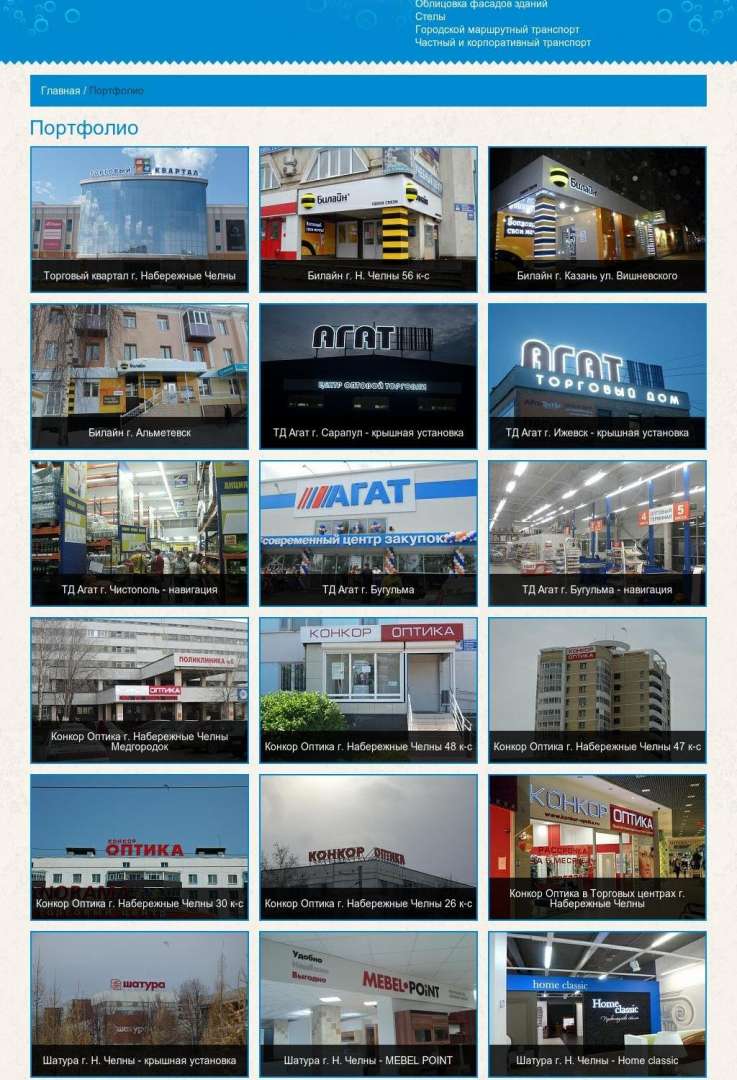The image size is (737, 1080).
Task: Open Билайн г. Альметевск portfolio item
Action: [139, 376]
